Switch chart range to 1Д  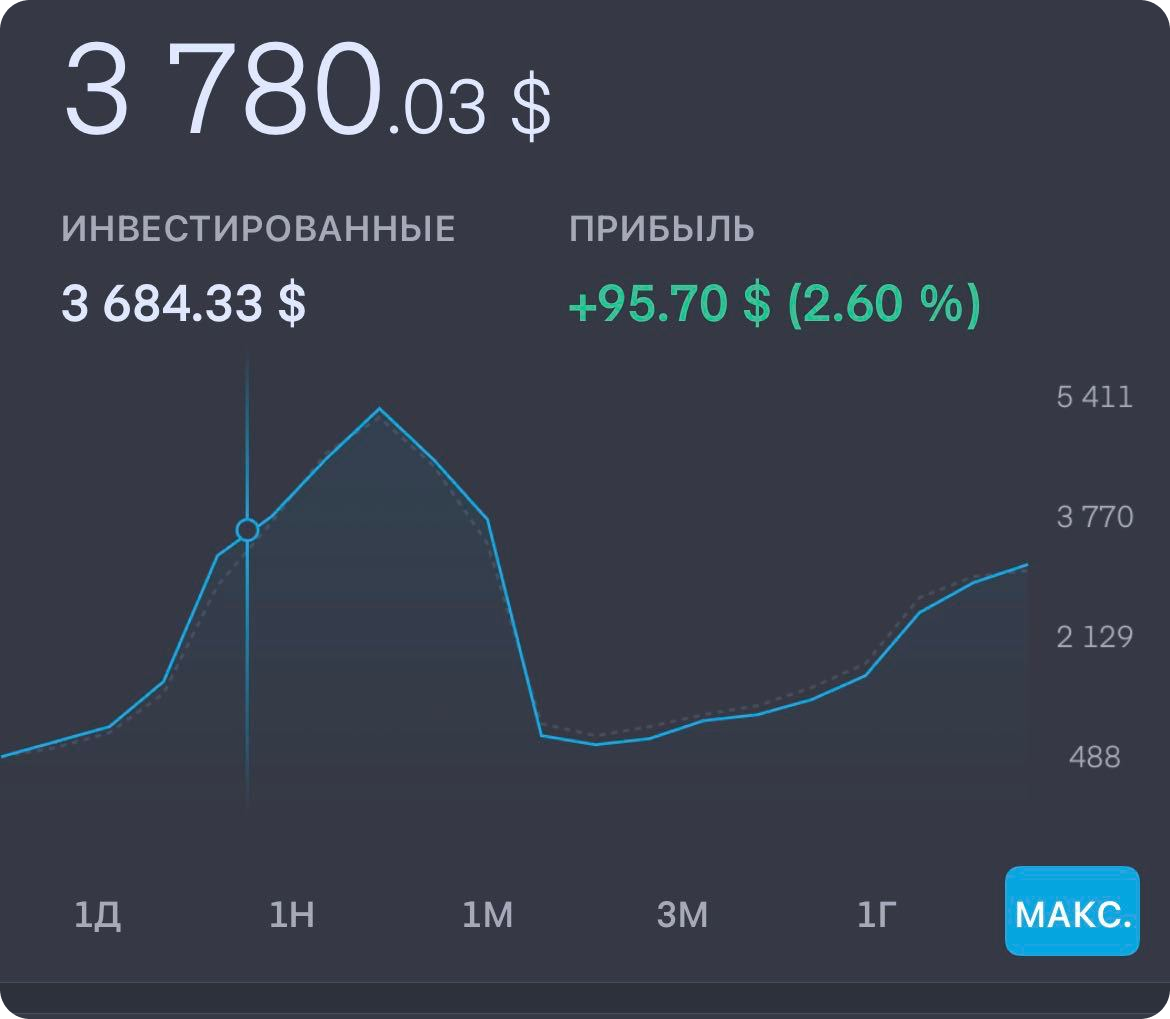(x=97, y=914)
